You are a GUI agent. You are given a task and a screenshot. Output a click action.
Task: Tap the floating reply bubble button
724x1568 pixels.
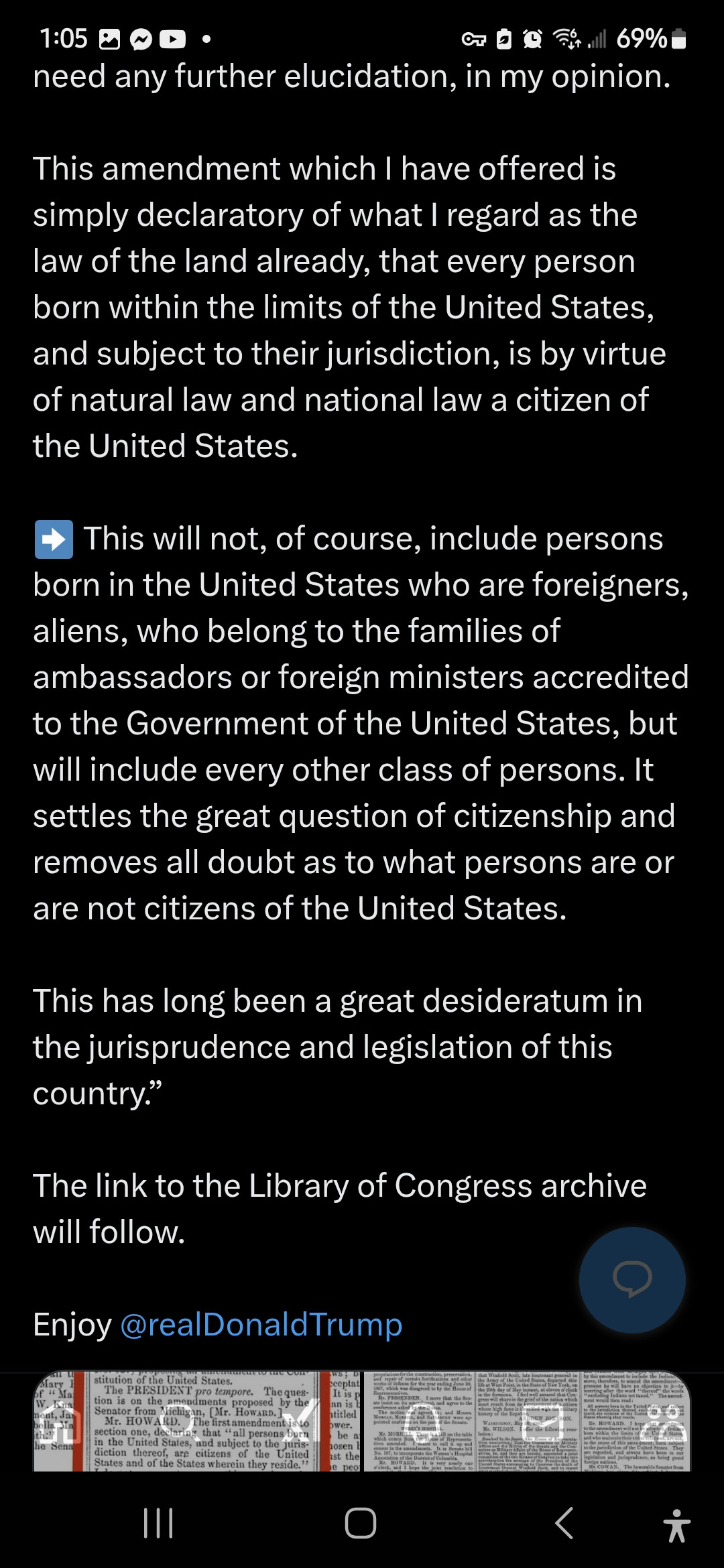tap(632, 1279)
